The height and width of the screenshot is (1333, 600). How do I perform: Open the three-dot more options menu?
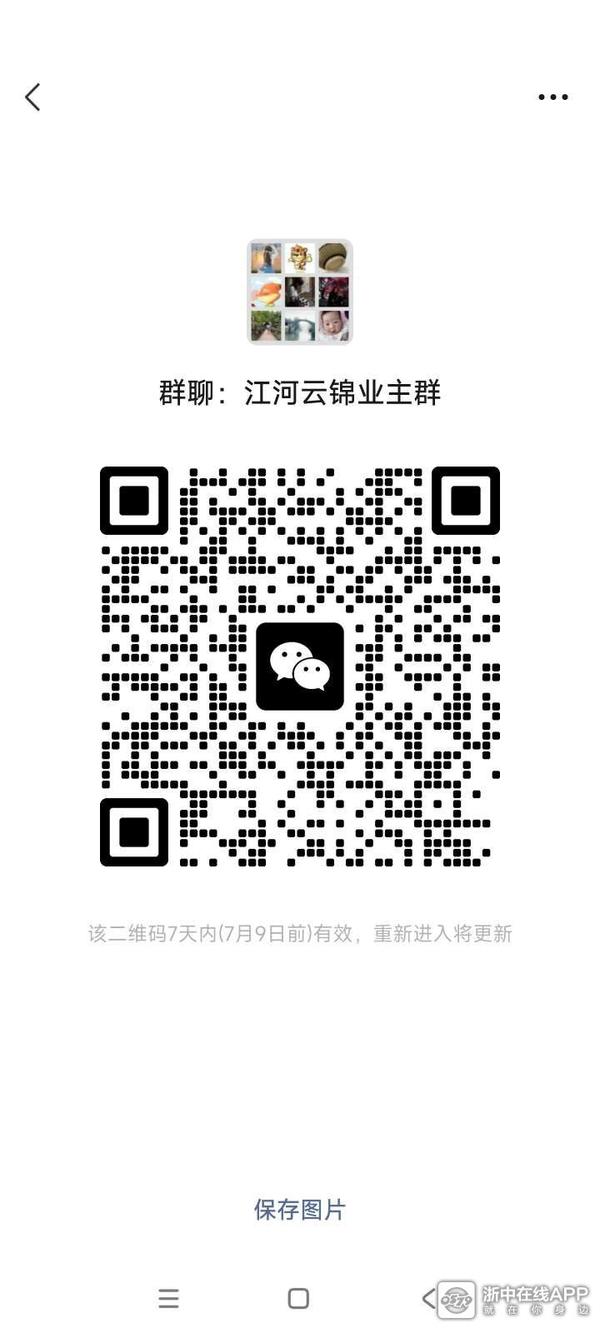coord(553,97)
